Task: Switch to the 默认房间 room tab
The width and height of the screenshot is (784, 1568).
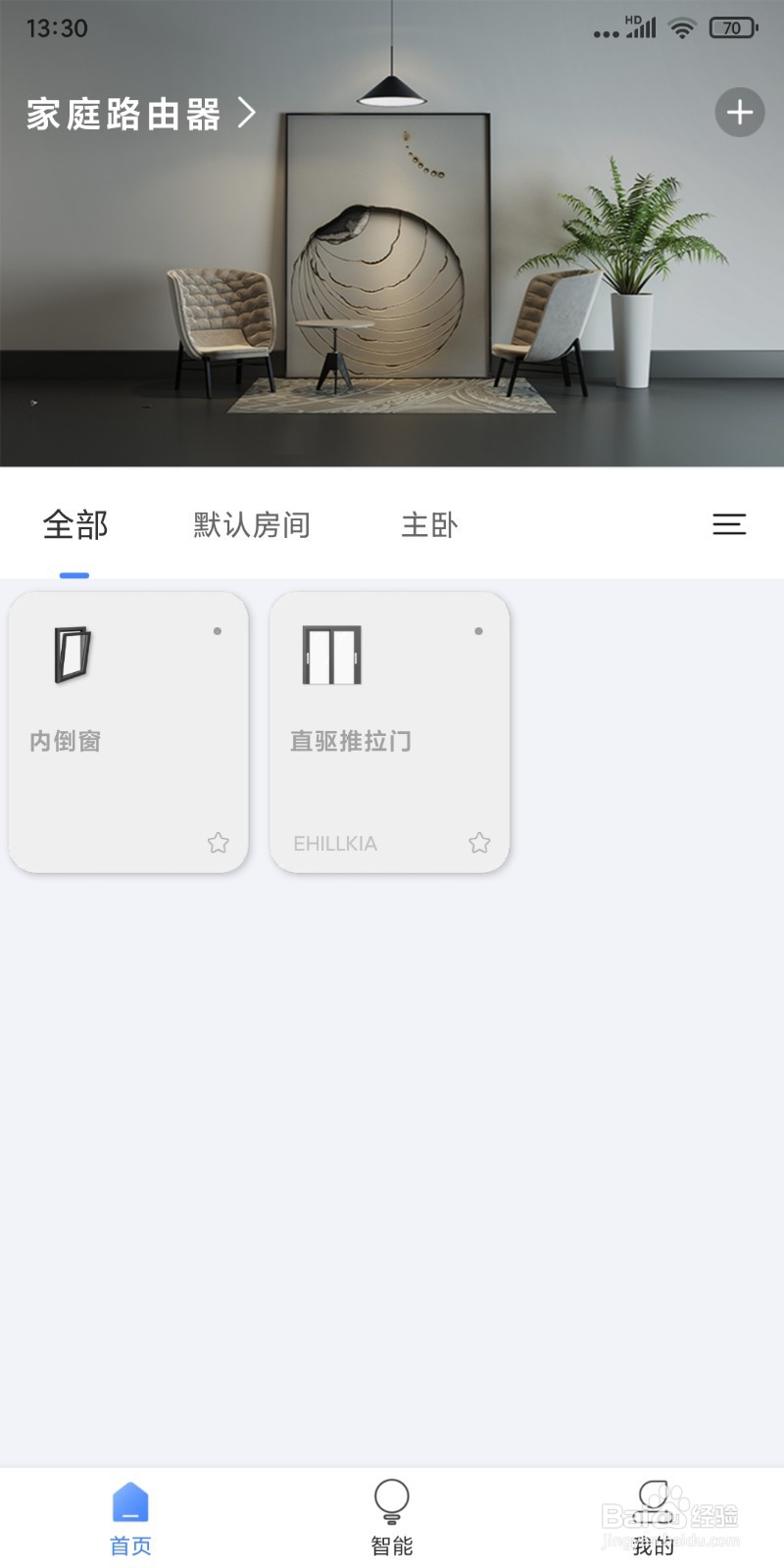Action: tap(251, 525)
